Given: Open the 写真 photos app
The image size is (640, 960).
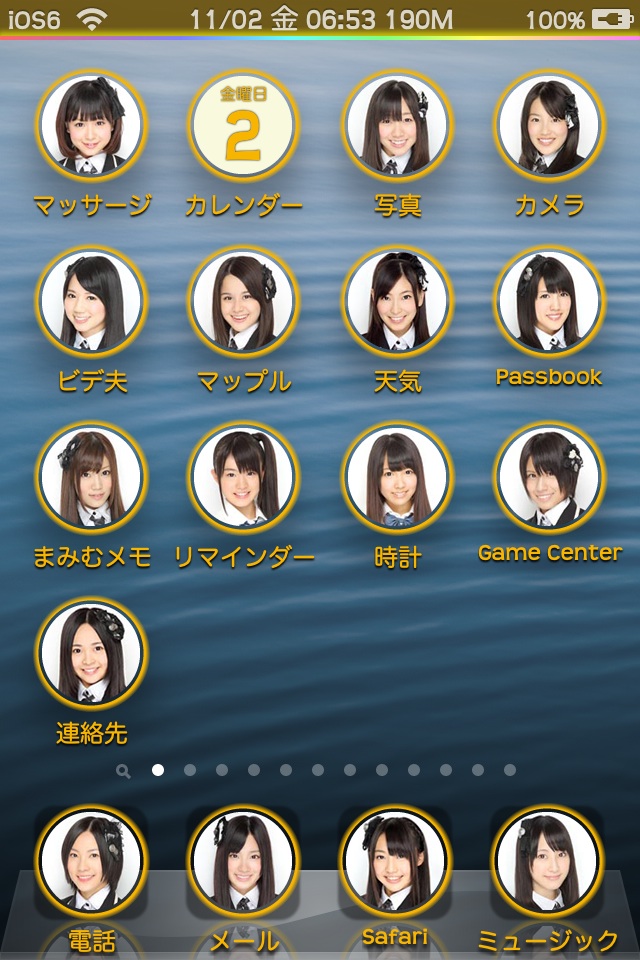Looking at the screenshot, I should click(x=397, y=126).
